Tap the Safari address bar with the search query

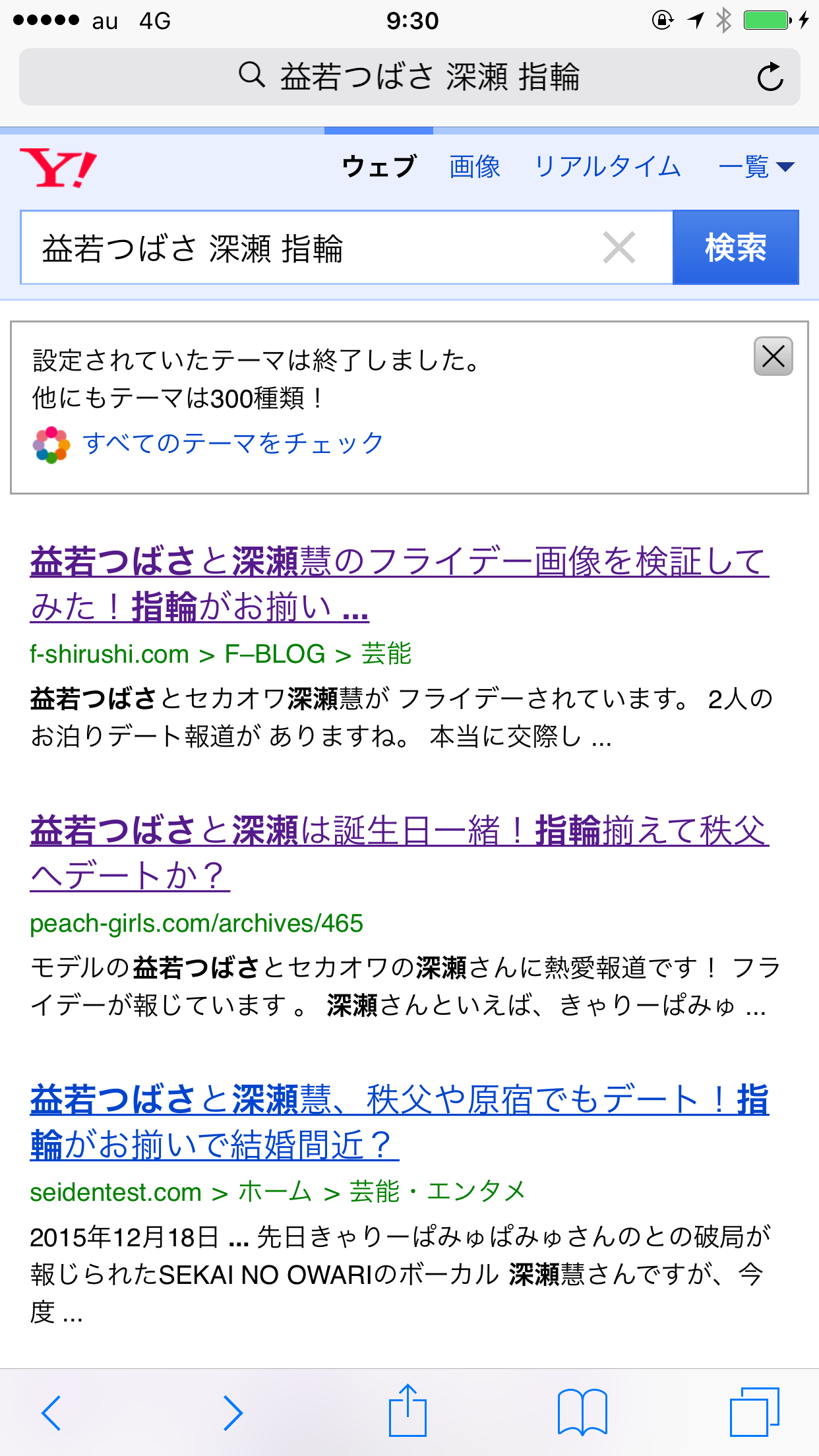[x=409, y=77]
